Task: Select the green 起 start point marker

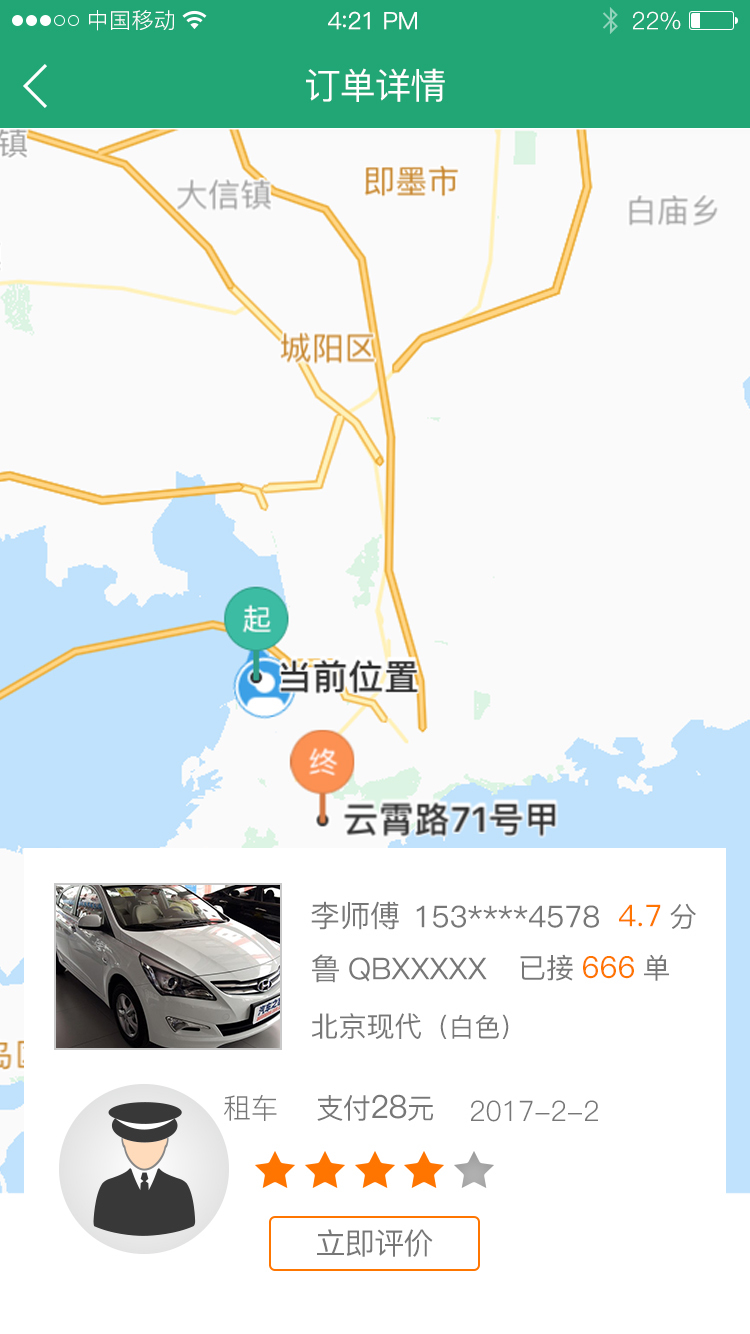Action: pos(258,618)
